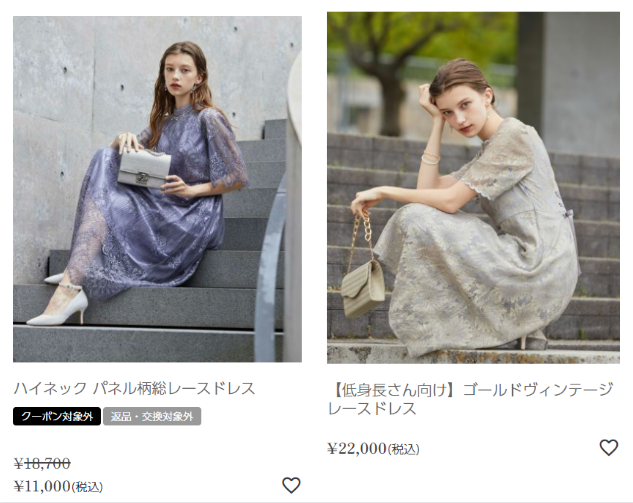This screenshot has height=503, width=633.
Task: Open the ハイネック パネル柄総レースドレス product image
Action: tap(157, 188)
